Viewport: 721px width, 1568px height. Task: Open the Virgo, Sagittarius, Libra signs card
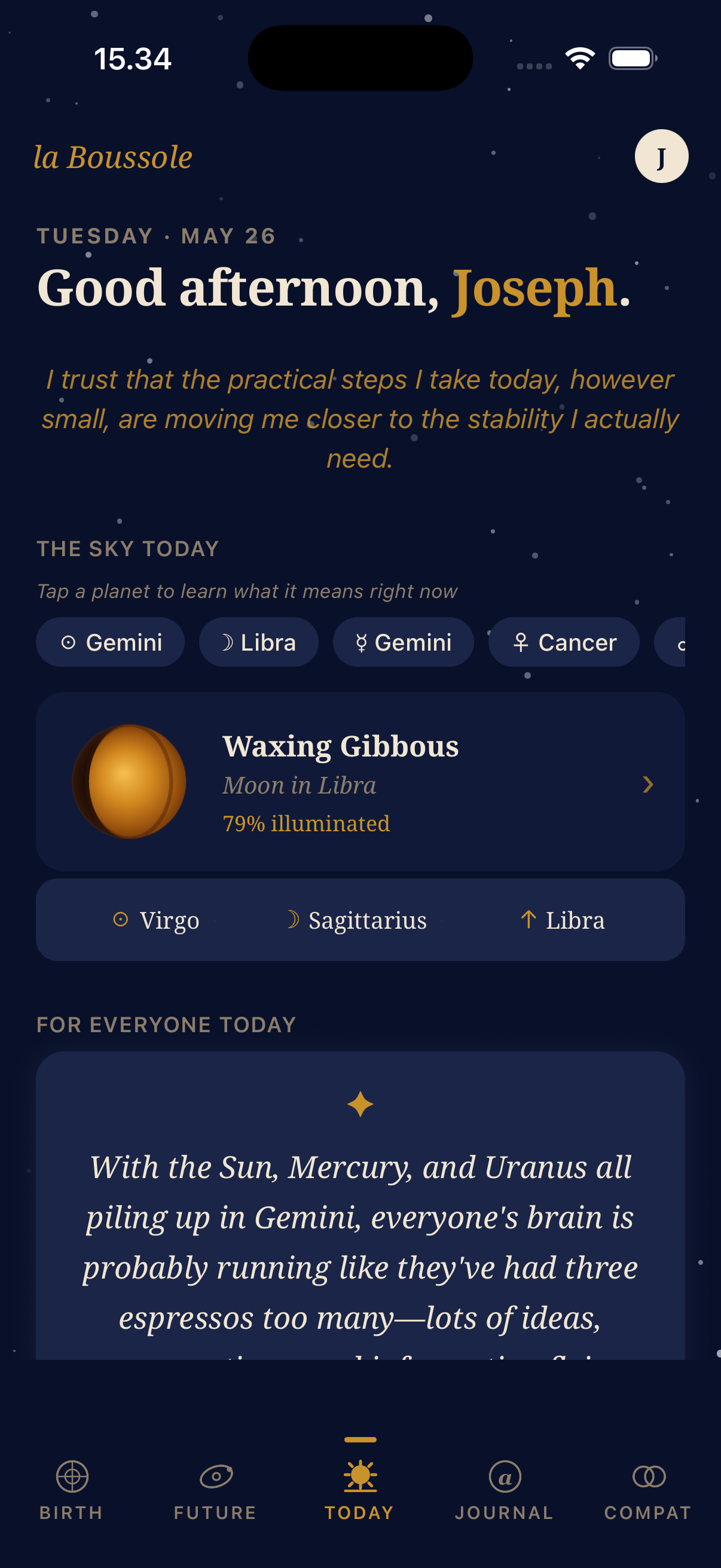[x=360, y=920]
